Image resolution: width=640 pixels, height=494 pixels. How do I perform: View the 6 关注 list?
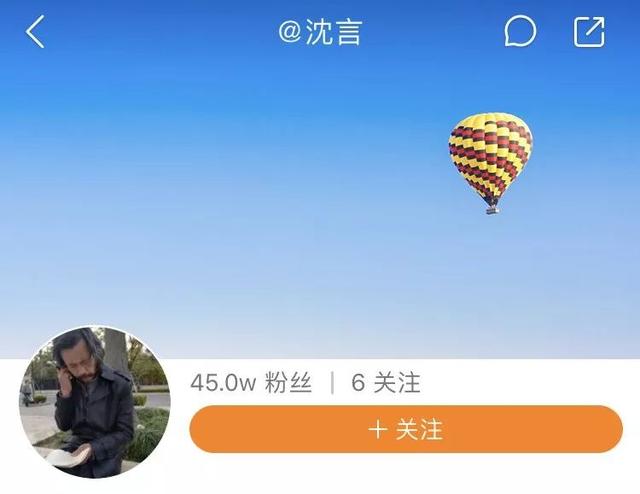[385, 383]
